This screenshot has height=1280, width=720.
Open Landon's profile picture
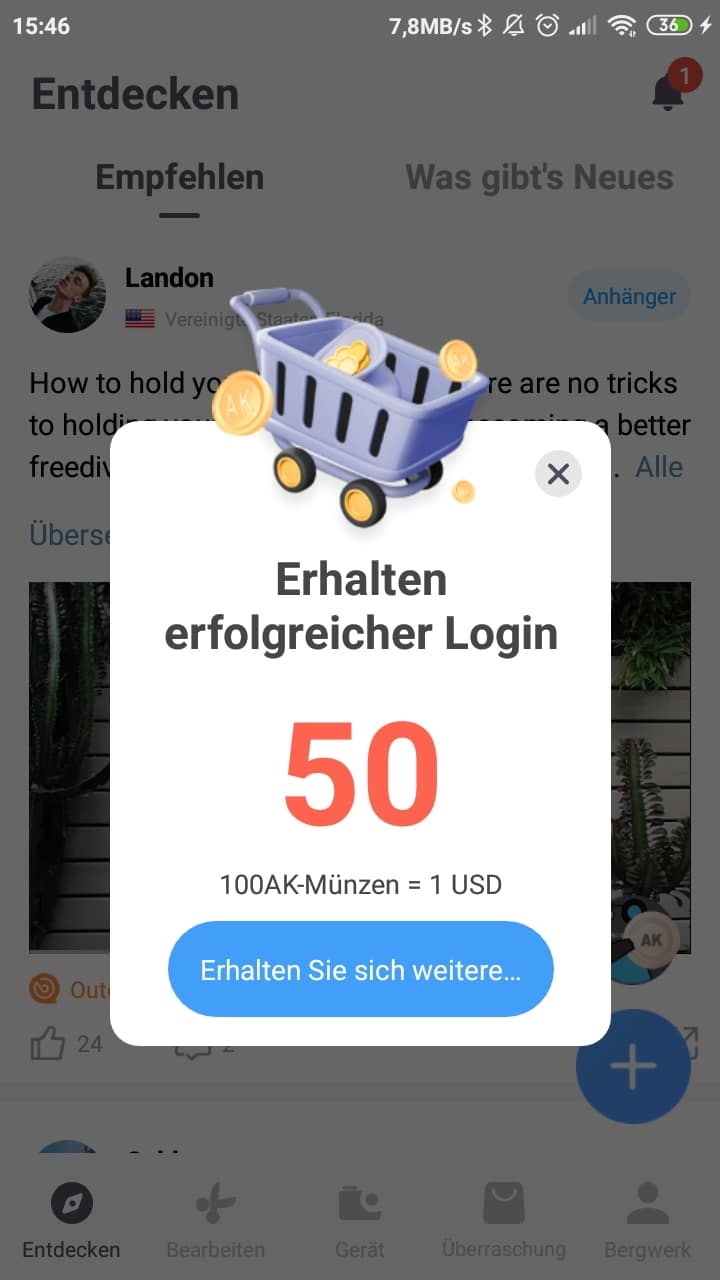coord(67,295)
